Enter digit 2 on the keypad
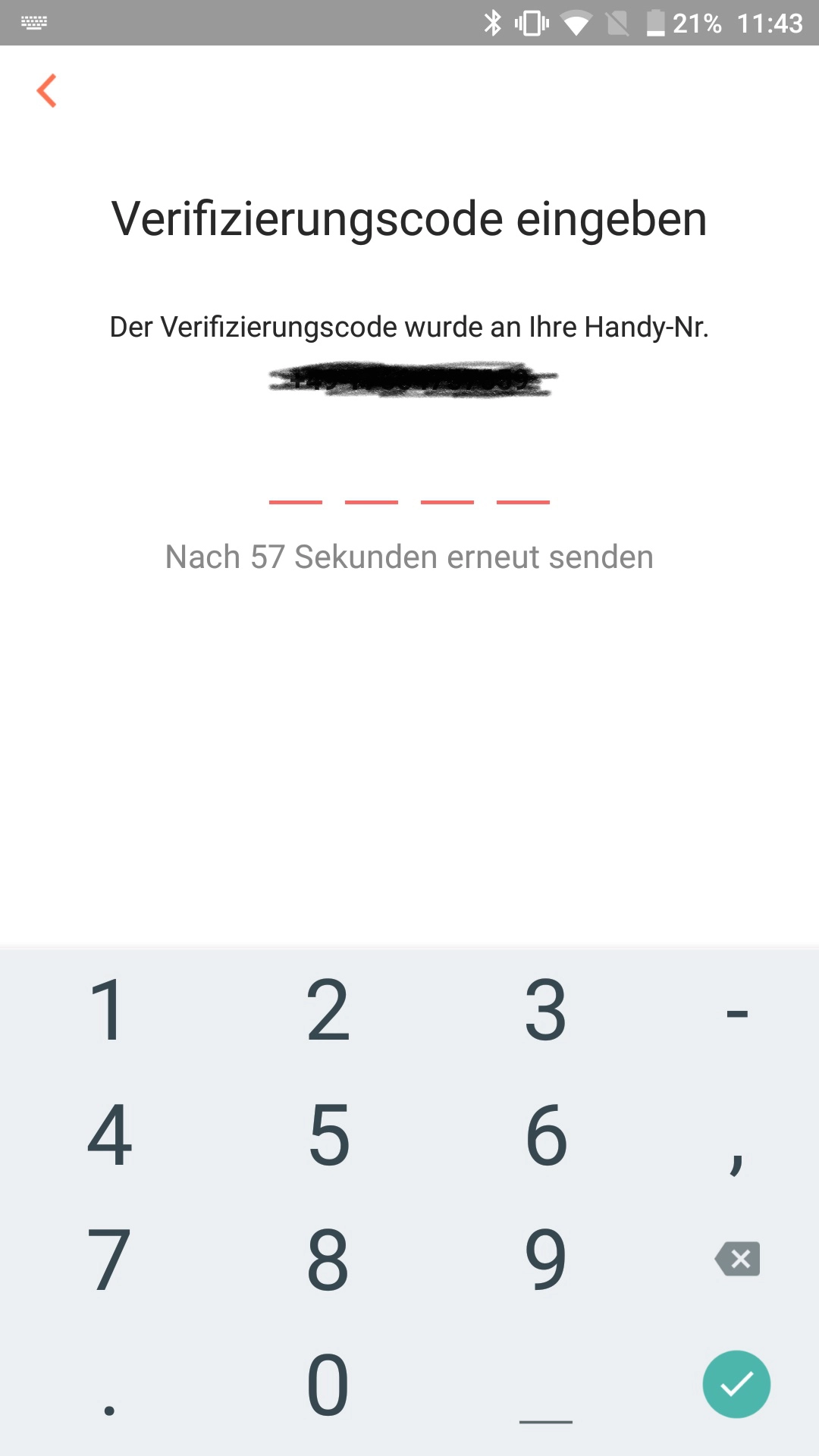Viewport: 819px width, 1456px height. click(328, 1009)
